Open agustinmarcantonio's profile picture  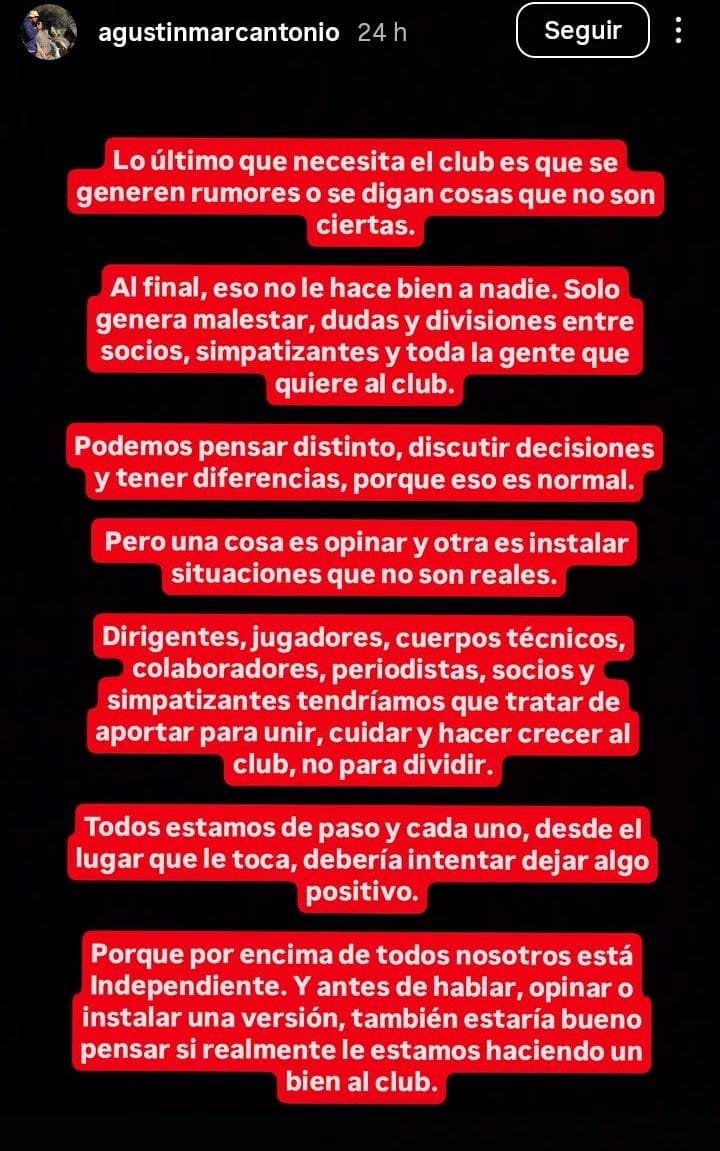(x=49, y=32)
